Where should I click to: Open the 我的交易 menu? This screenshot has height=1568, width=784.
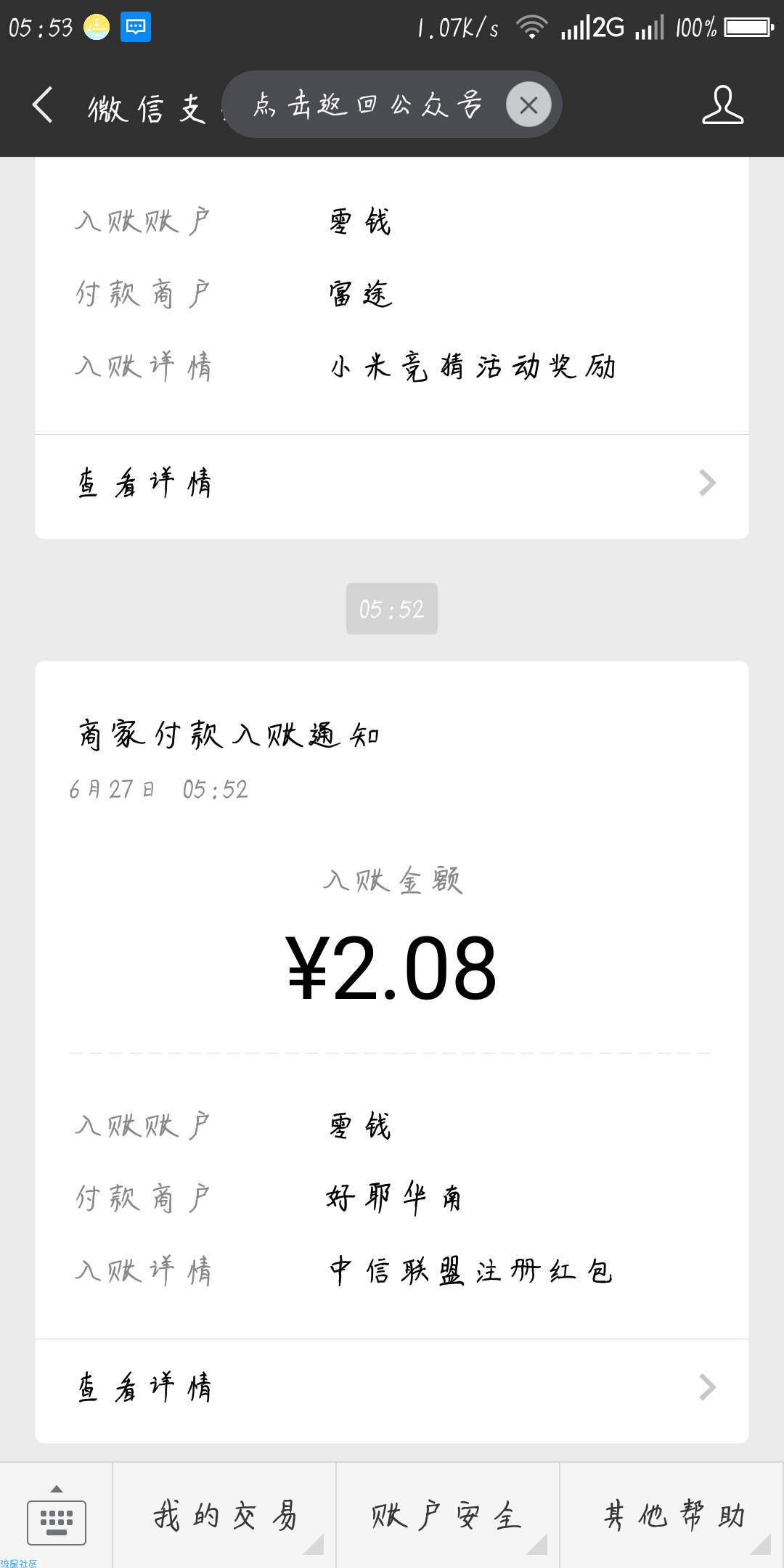[225, 1516]
